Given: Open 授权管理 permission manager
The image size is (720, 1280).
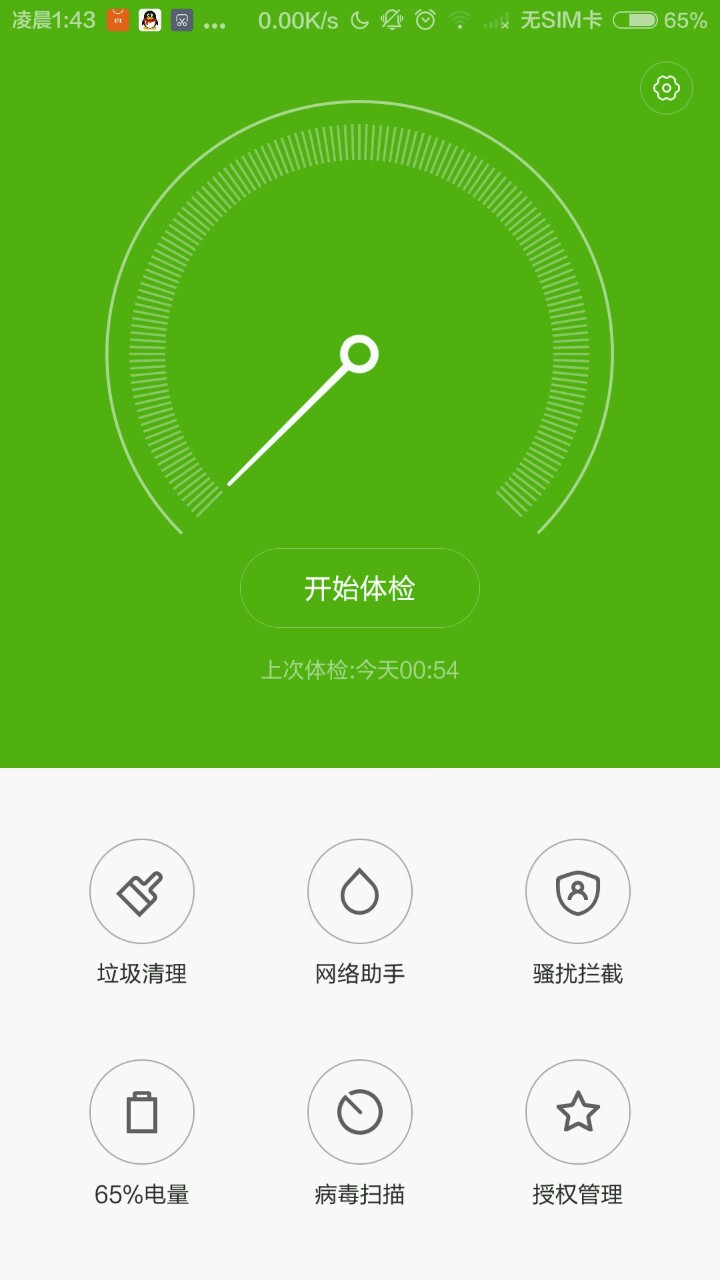Looking at the screenshot, I should coord(578,1112).
